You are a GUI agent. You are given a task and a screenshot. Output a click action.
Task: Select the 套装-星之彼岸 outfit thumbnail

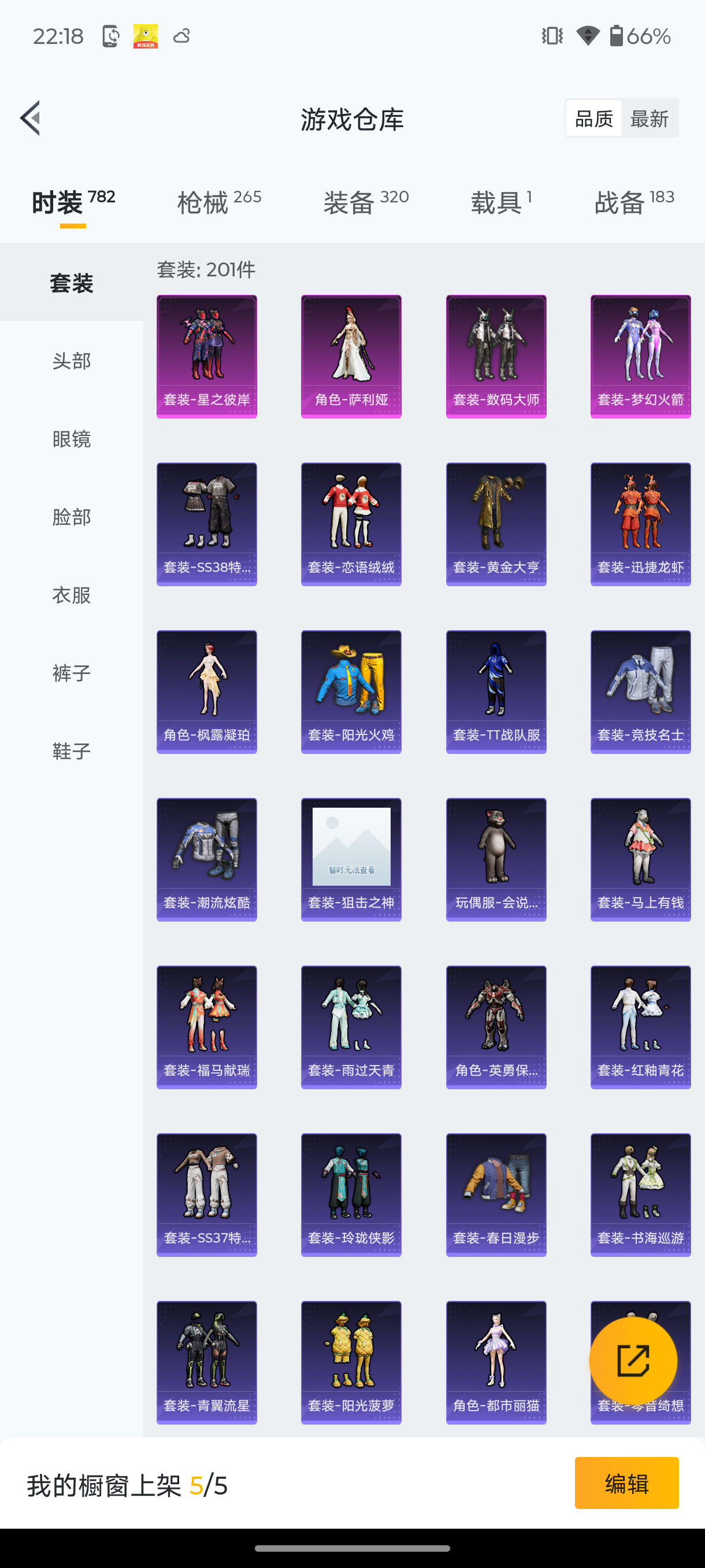point(206,356)
